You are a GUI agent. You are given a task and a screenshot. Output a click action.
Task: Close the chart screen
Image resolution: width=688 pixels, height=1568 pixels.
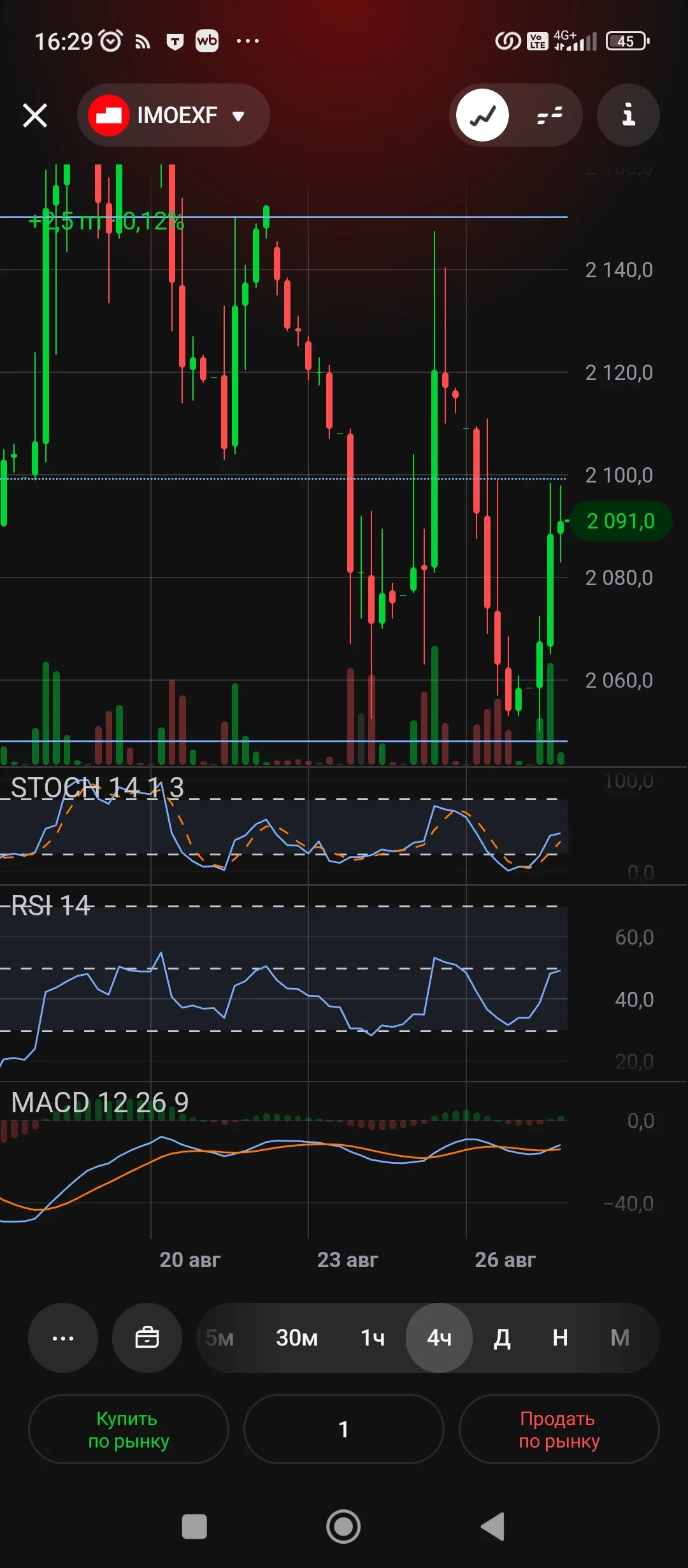coord(35,115)
